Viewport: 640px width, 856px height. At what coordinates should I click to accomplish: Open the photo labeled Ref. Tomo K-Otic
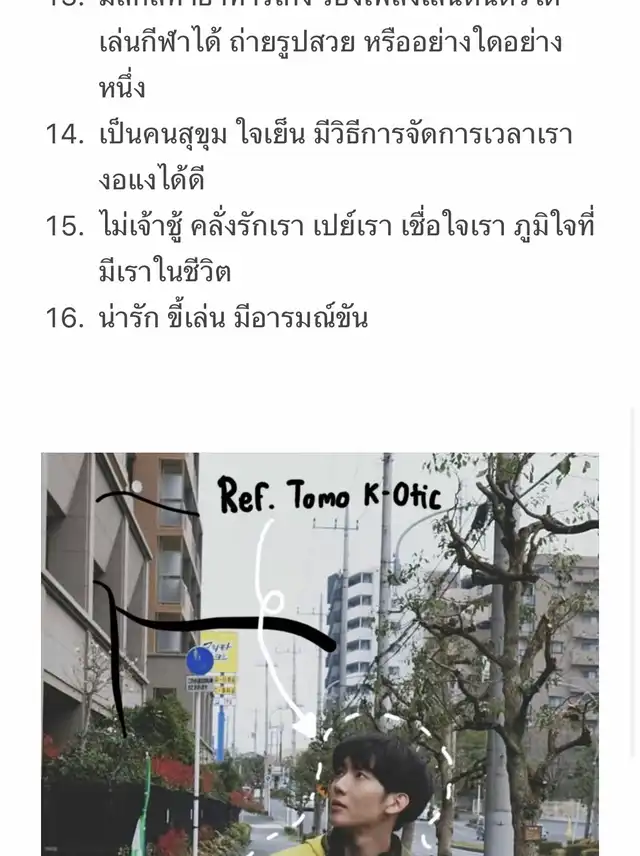[x=320, y=654]
